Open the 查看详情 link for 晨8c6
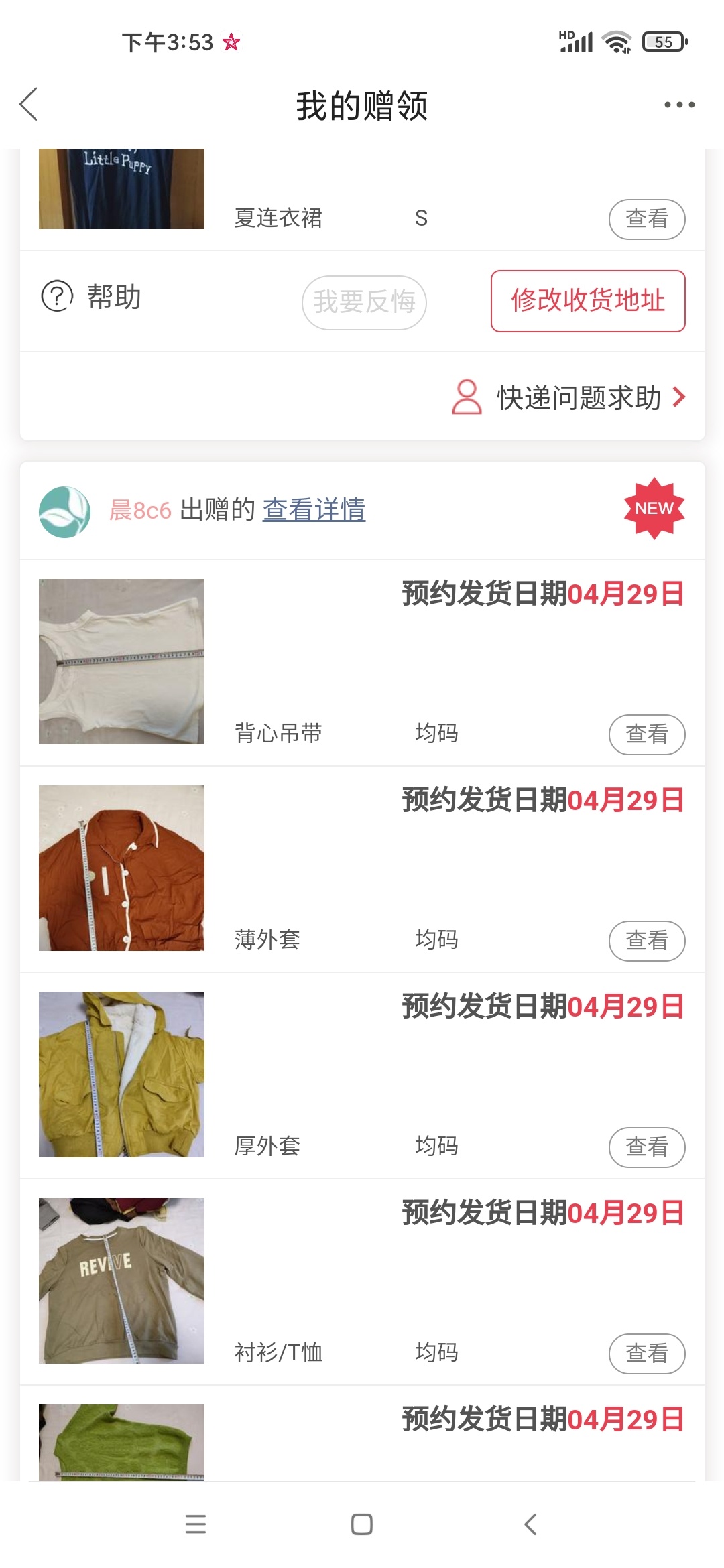 pos(314,510)
